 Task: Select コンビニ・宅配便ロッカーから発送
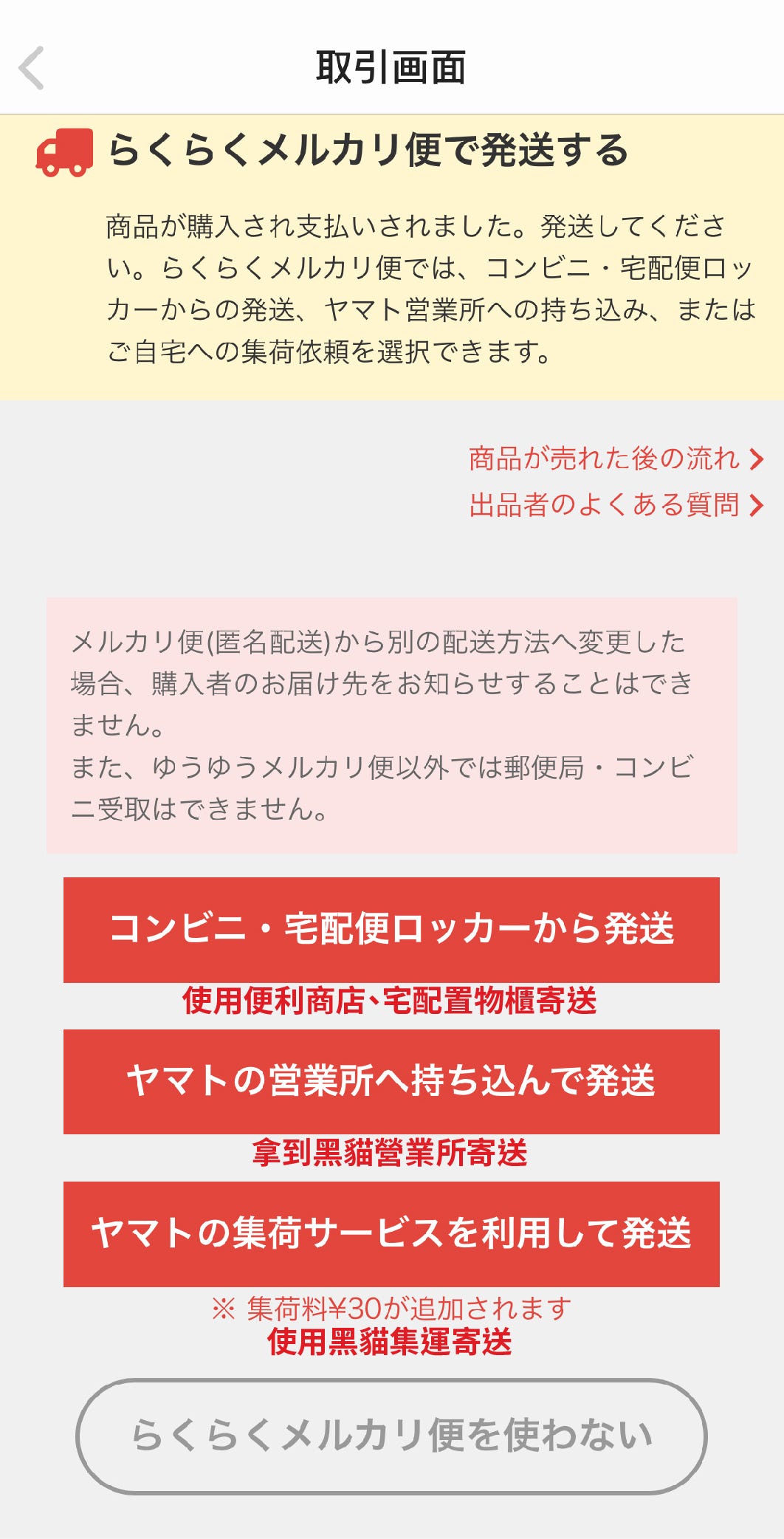[x=391, y=930]
